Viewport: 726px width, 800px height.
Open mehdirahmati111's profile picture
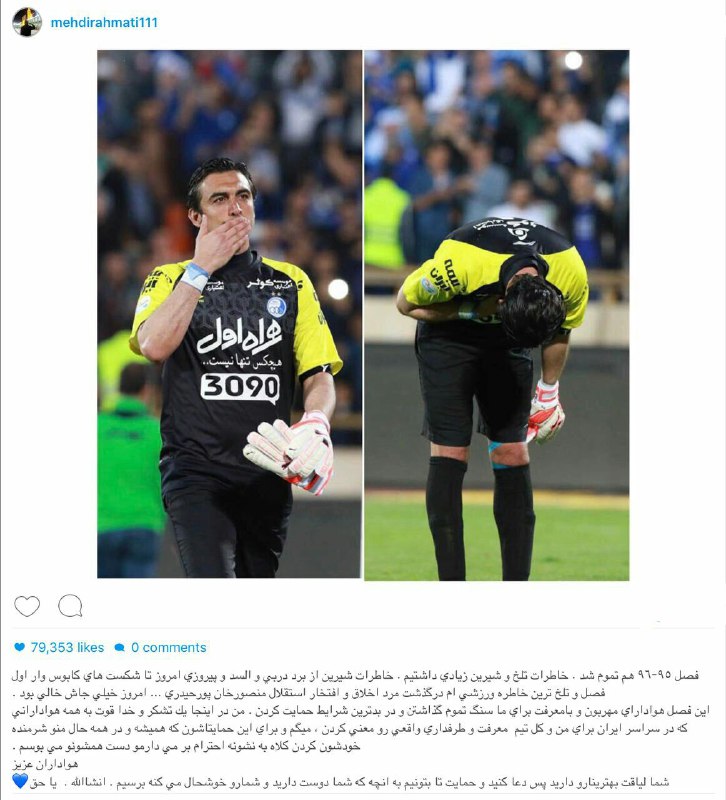(x=27, y=21)
